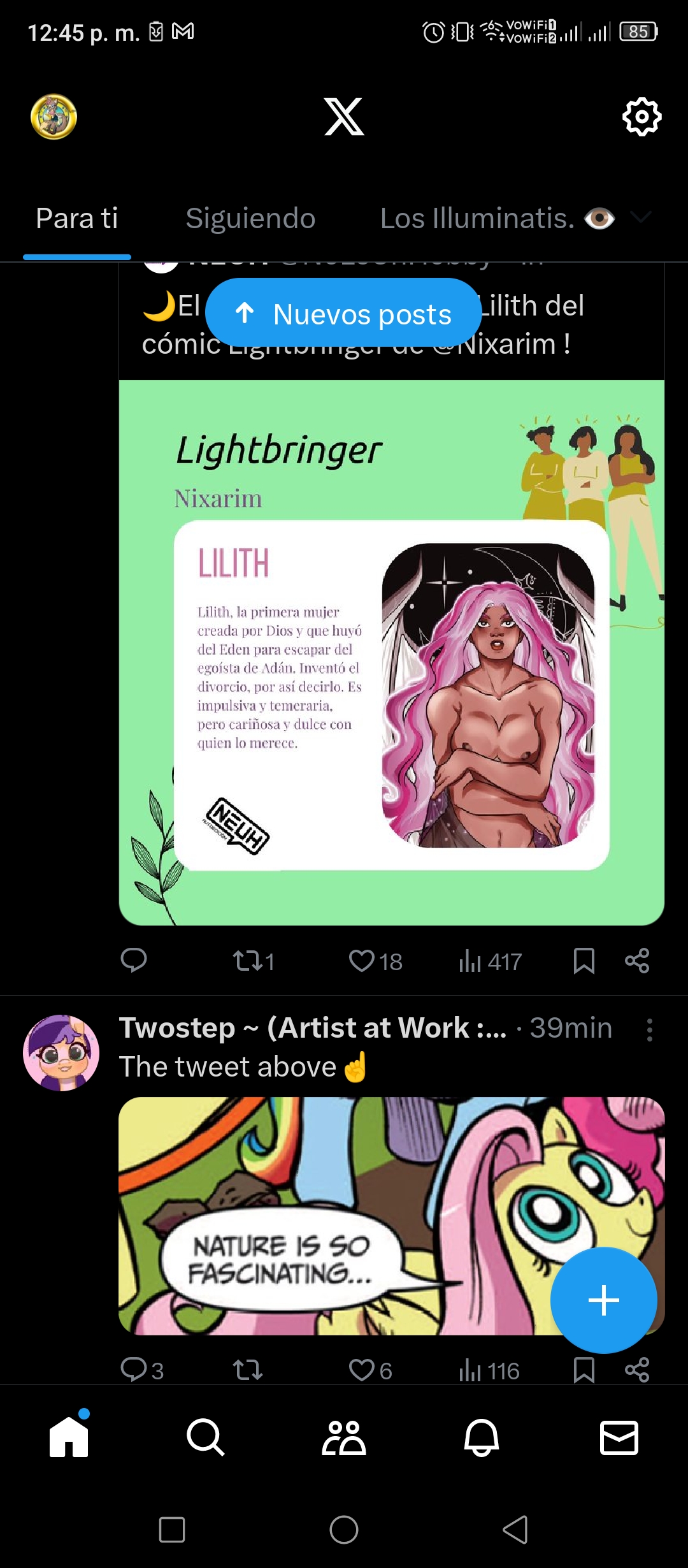Like Twostep's post with 6 likes
The width and height of the screenshot is (688, 1568).
click(370, 1370)
